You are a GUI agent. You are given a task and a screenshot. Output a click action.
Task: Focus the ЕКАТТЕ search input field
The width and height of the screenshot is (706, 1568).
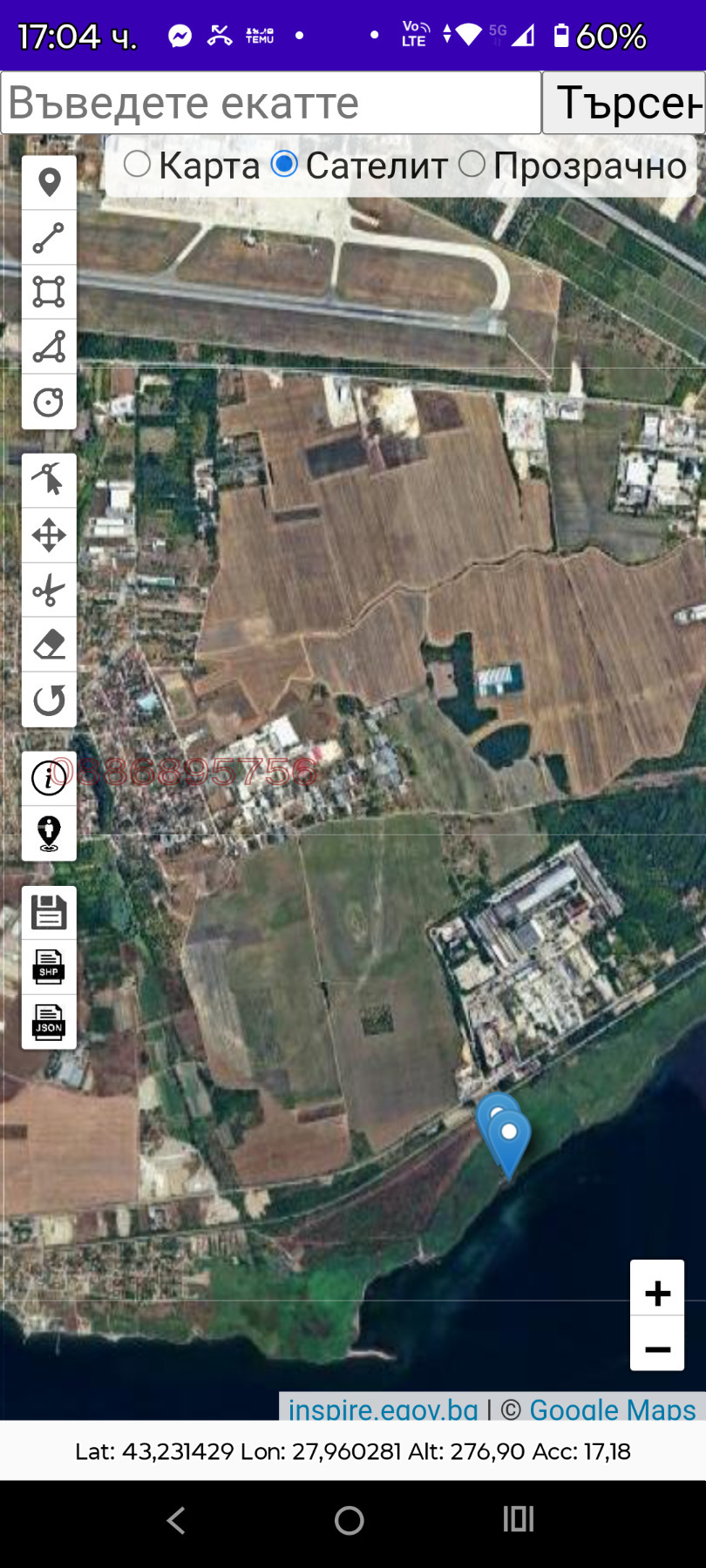270,103
